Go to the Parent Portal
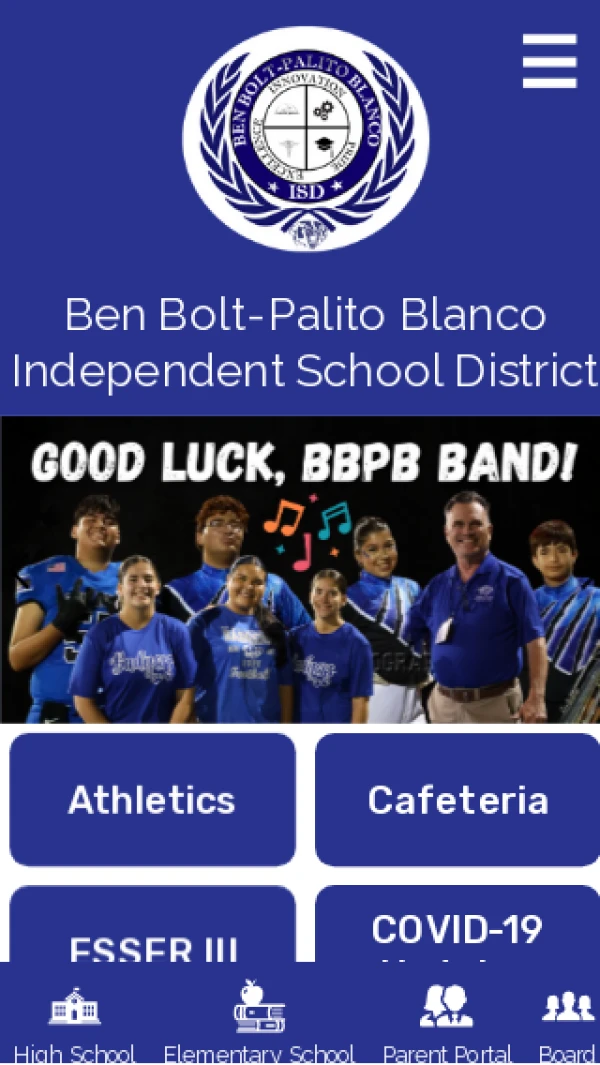Screen dimensions: 600x1065 click(x=447, y=1022)
